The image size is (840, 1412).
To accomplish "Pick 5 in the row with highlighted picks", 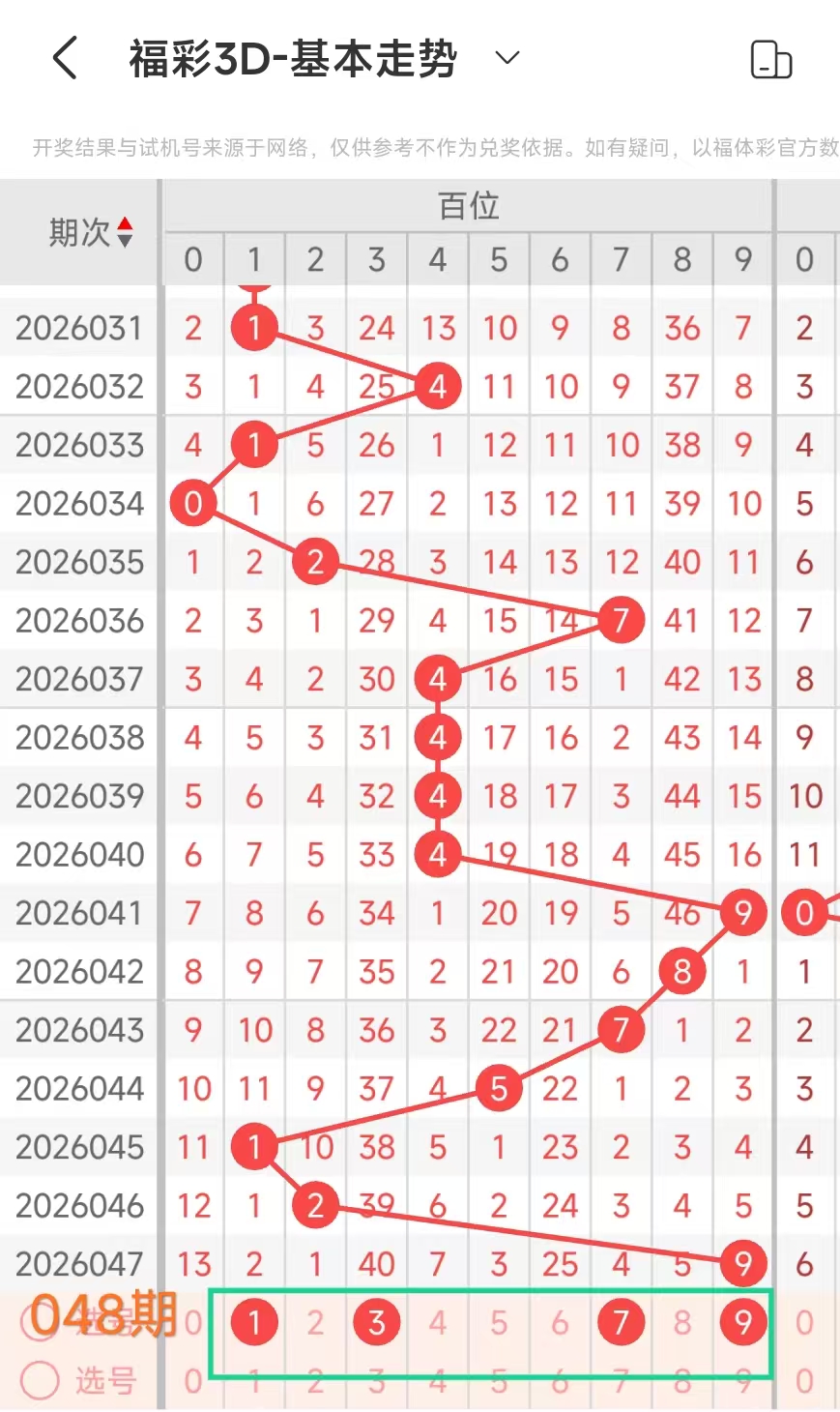I will click(499, 1322).
